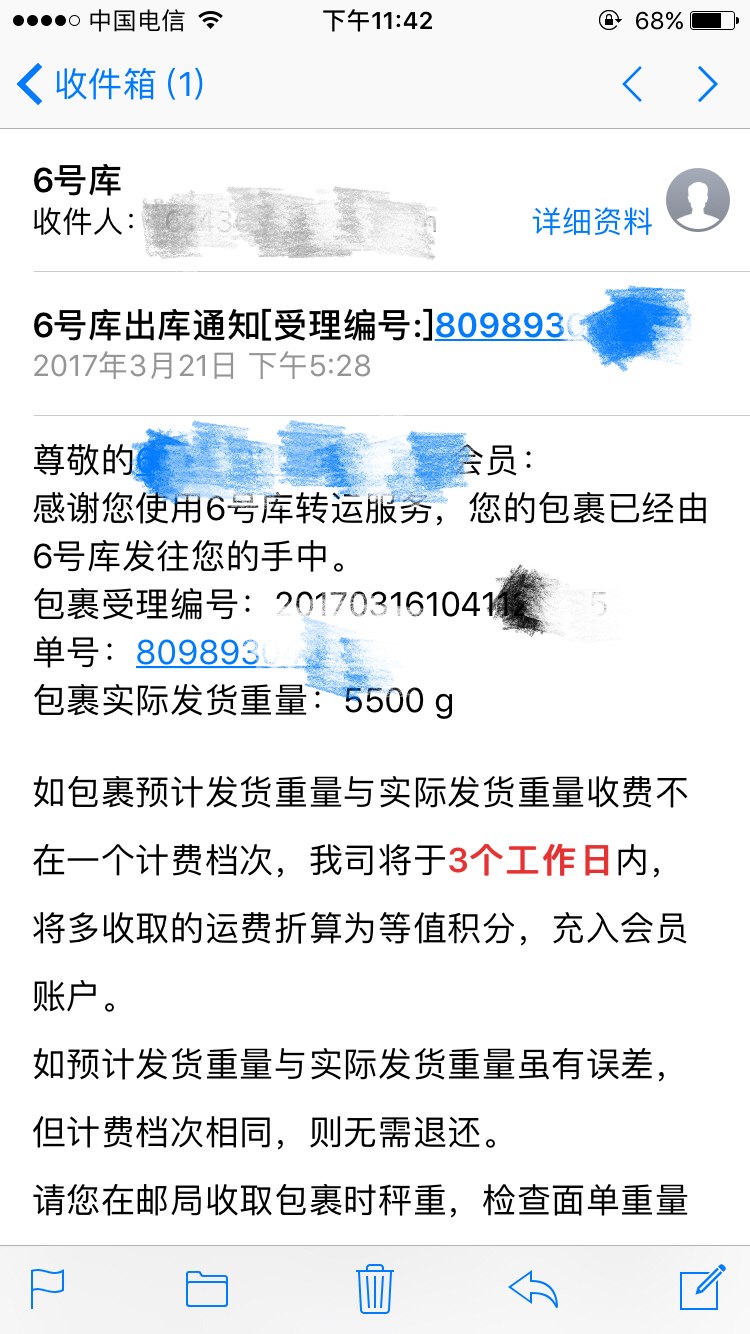Open 详细资料 sender details
Image resolution: width=750 pixels, height=1334 pixels.
coord(592,221)
